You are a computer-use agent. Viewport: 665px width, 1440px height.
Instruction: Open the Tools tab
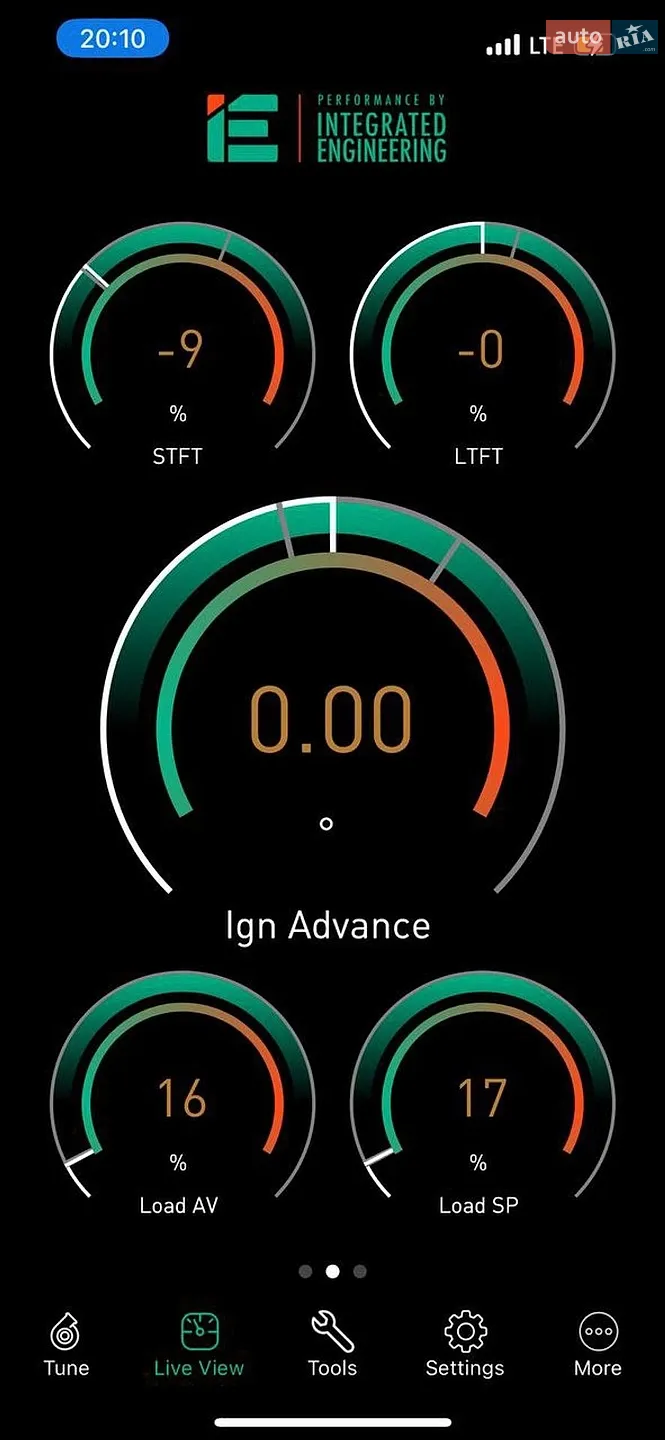click(x=332, y=1345)
